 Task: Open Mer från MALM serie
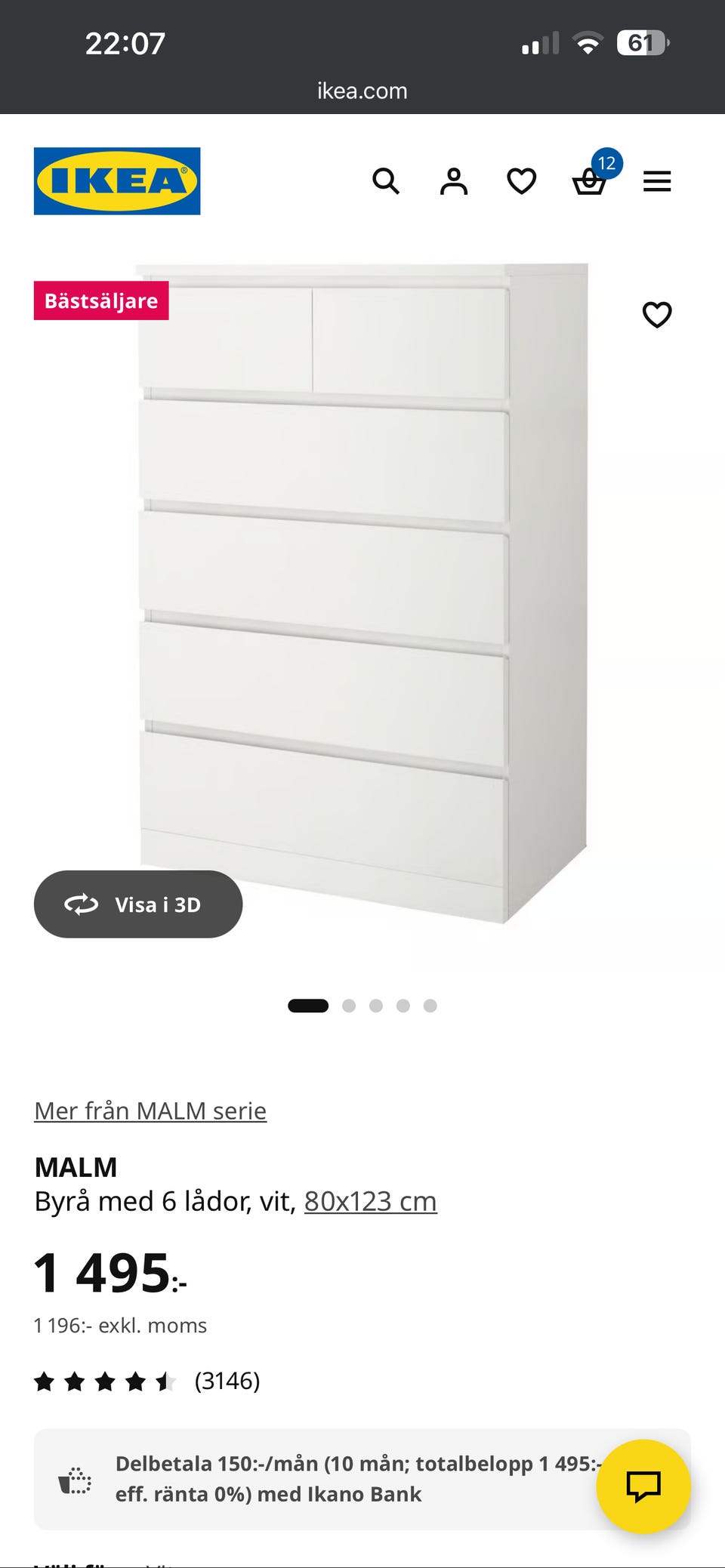click(x=150, y=1110)
